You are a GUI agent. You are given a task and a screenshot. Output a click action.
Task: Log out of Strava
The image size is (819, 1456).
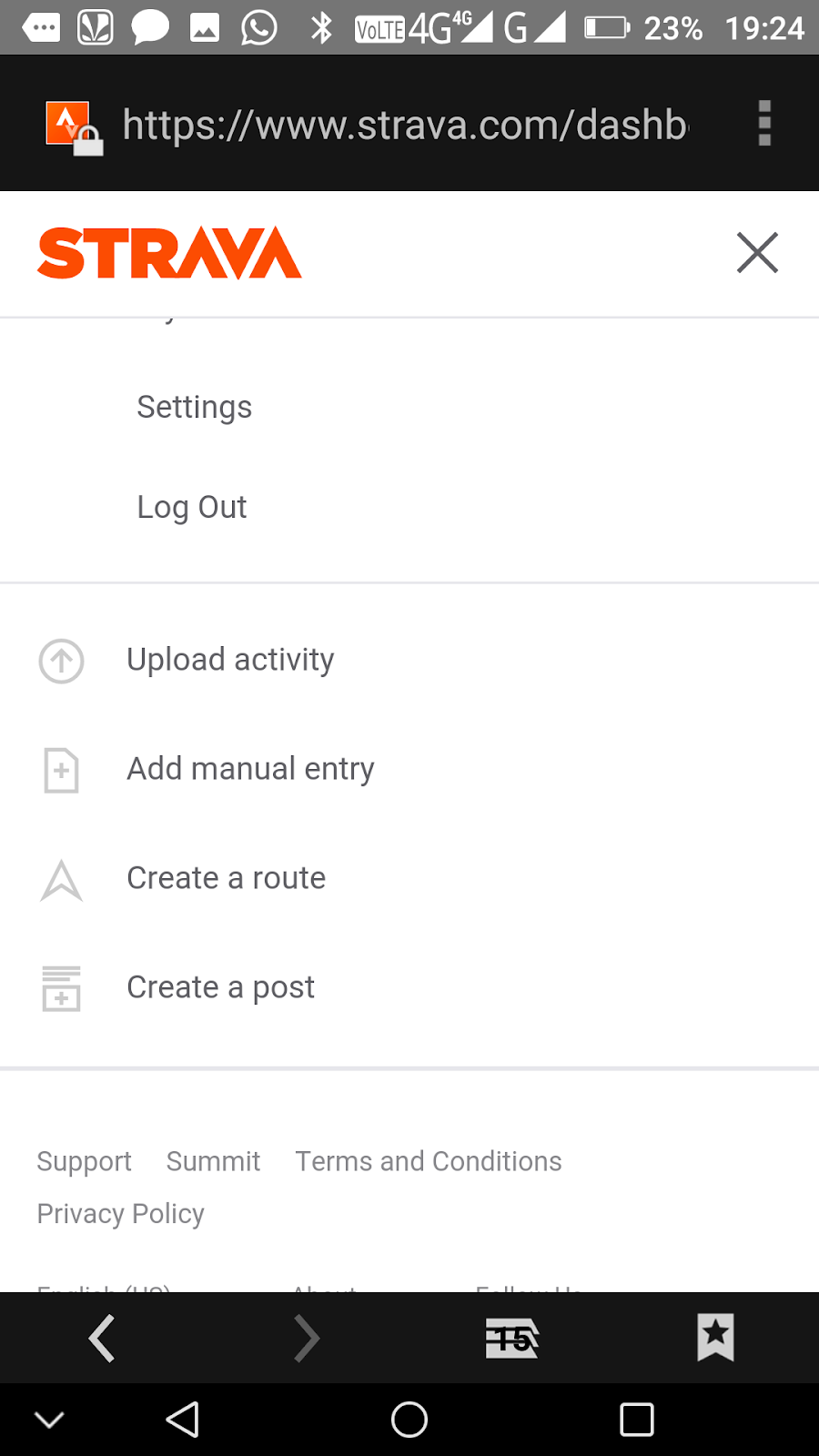click(191, 507)
